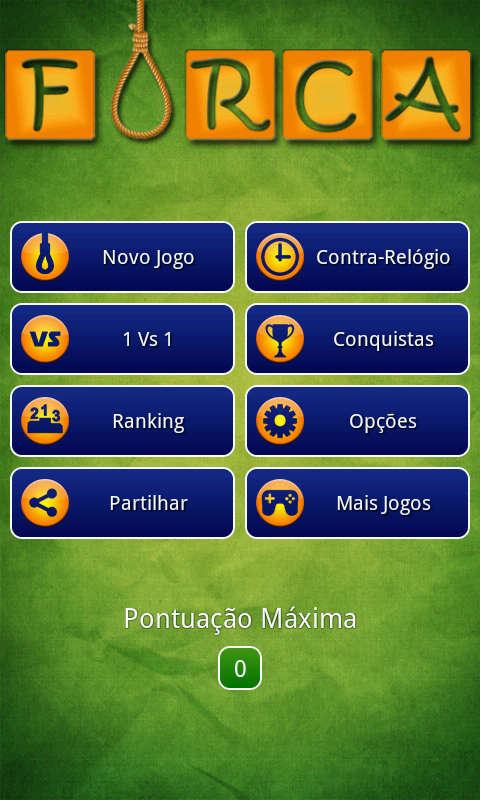Open Conquistas achievements

[x=358, y=339]
